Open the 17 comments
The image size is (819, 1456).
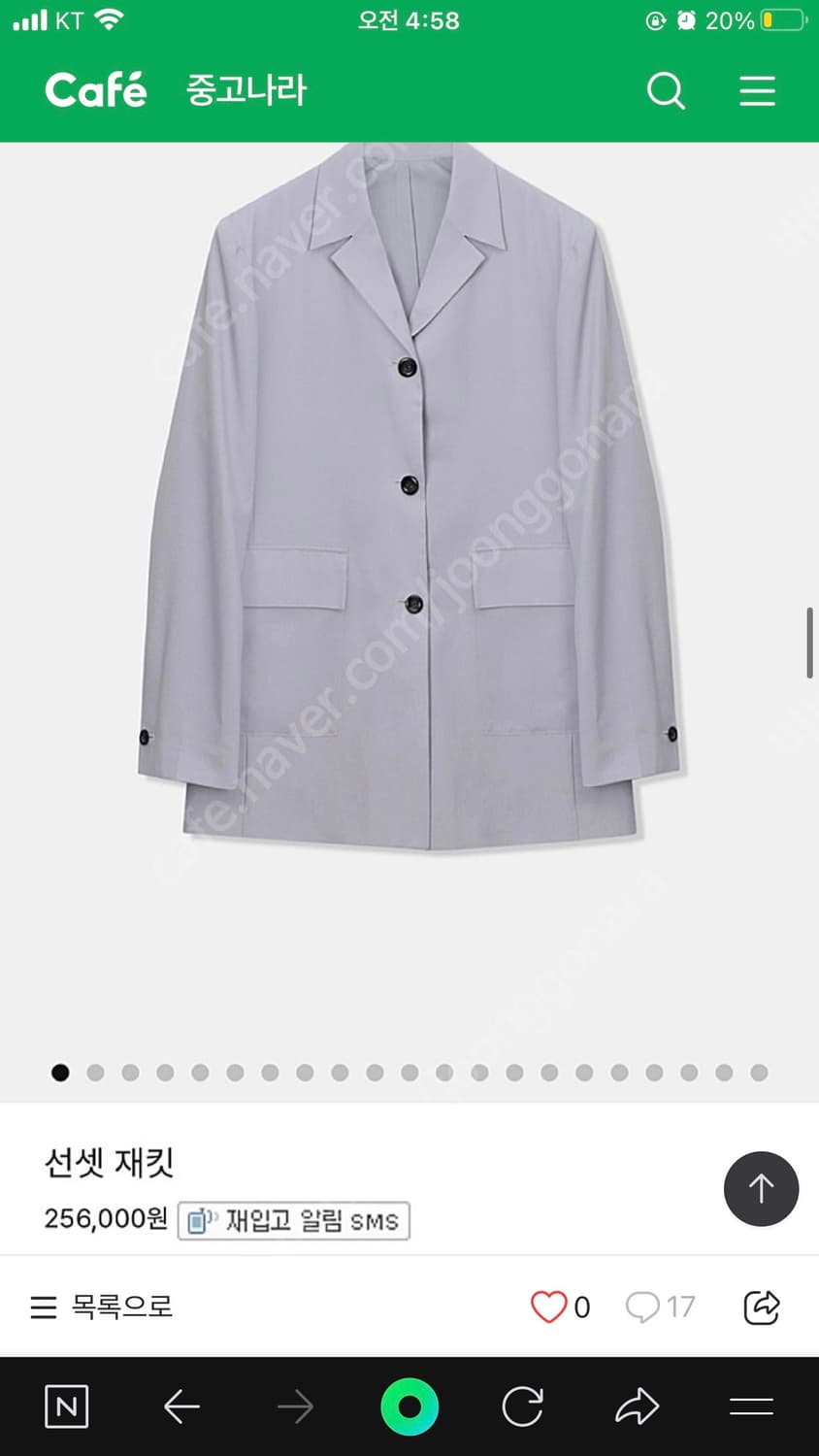pyautogui.click(x=660, y=1307)
